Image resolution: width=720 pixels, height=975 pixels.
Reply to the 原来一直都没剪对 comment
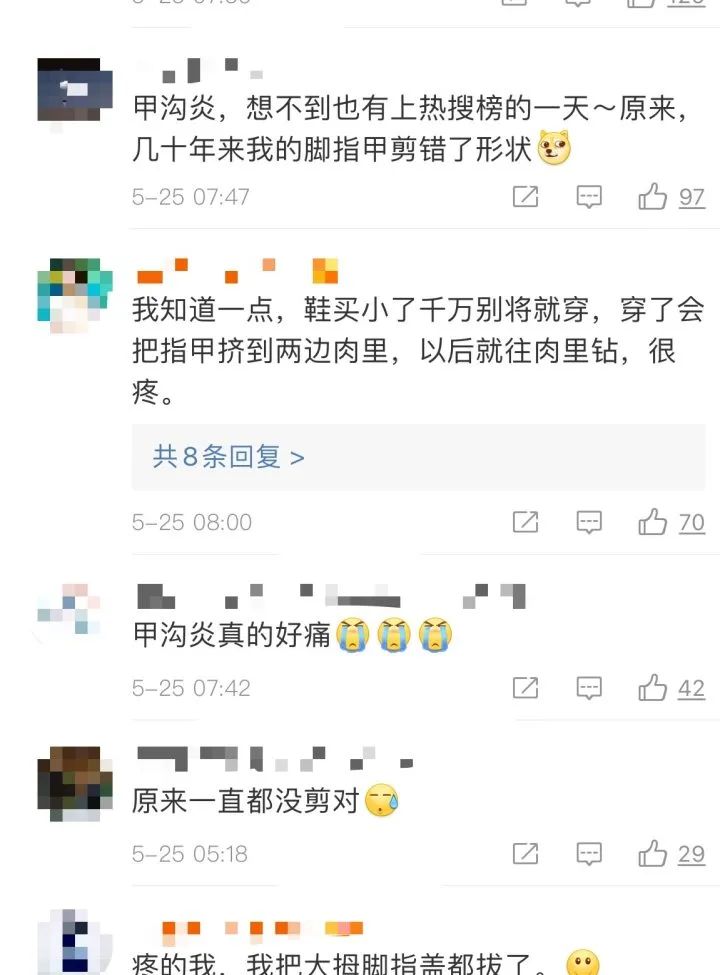click(590, 853)
